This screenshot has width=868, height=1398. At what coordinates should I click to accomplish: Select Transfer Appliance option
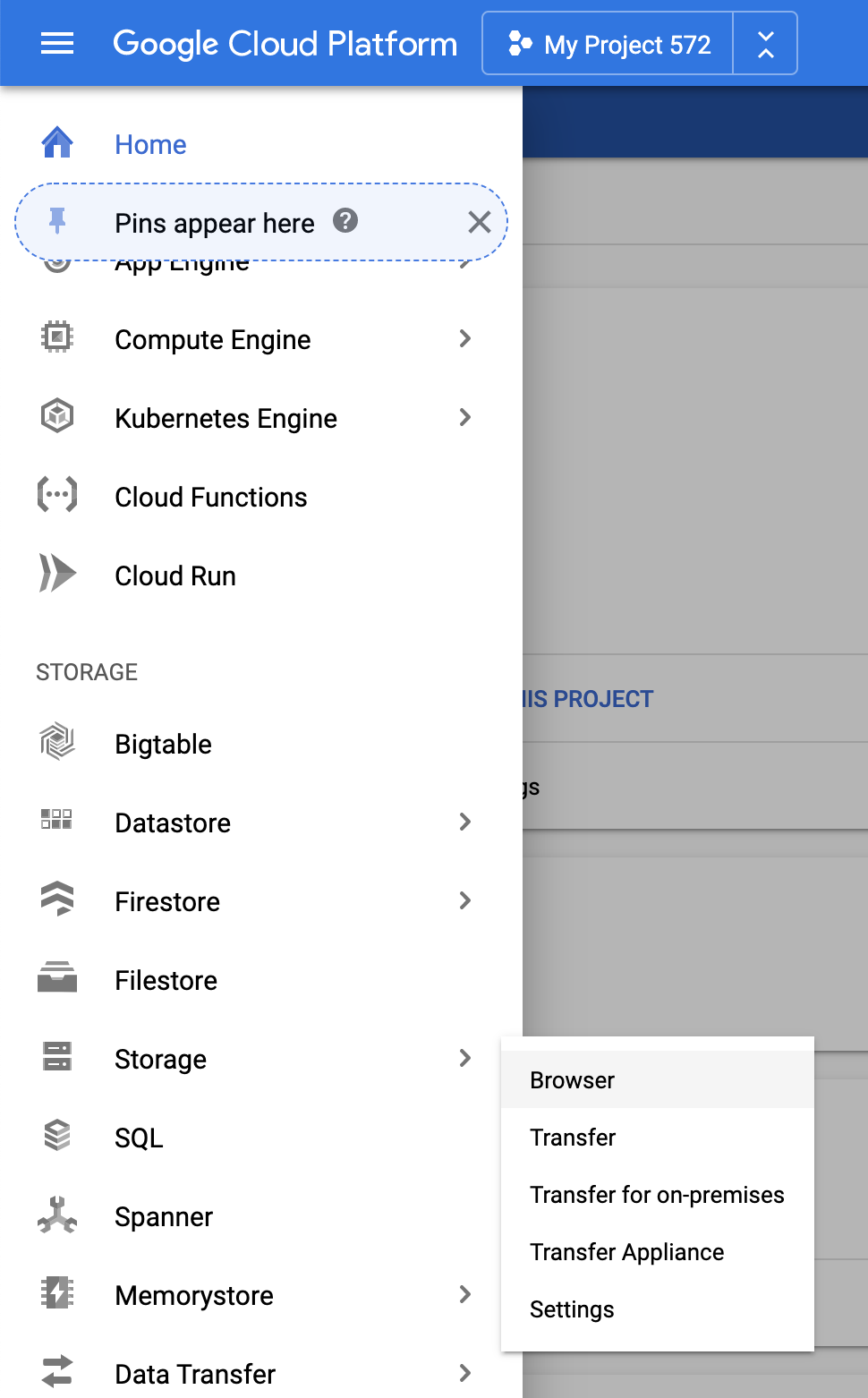point(626,1252)
